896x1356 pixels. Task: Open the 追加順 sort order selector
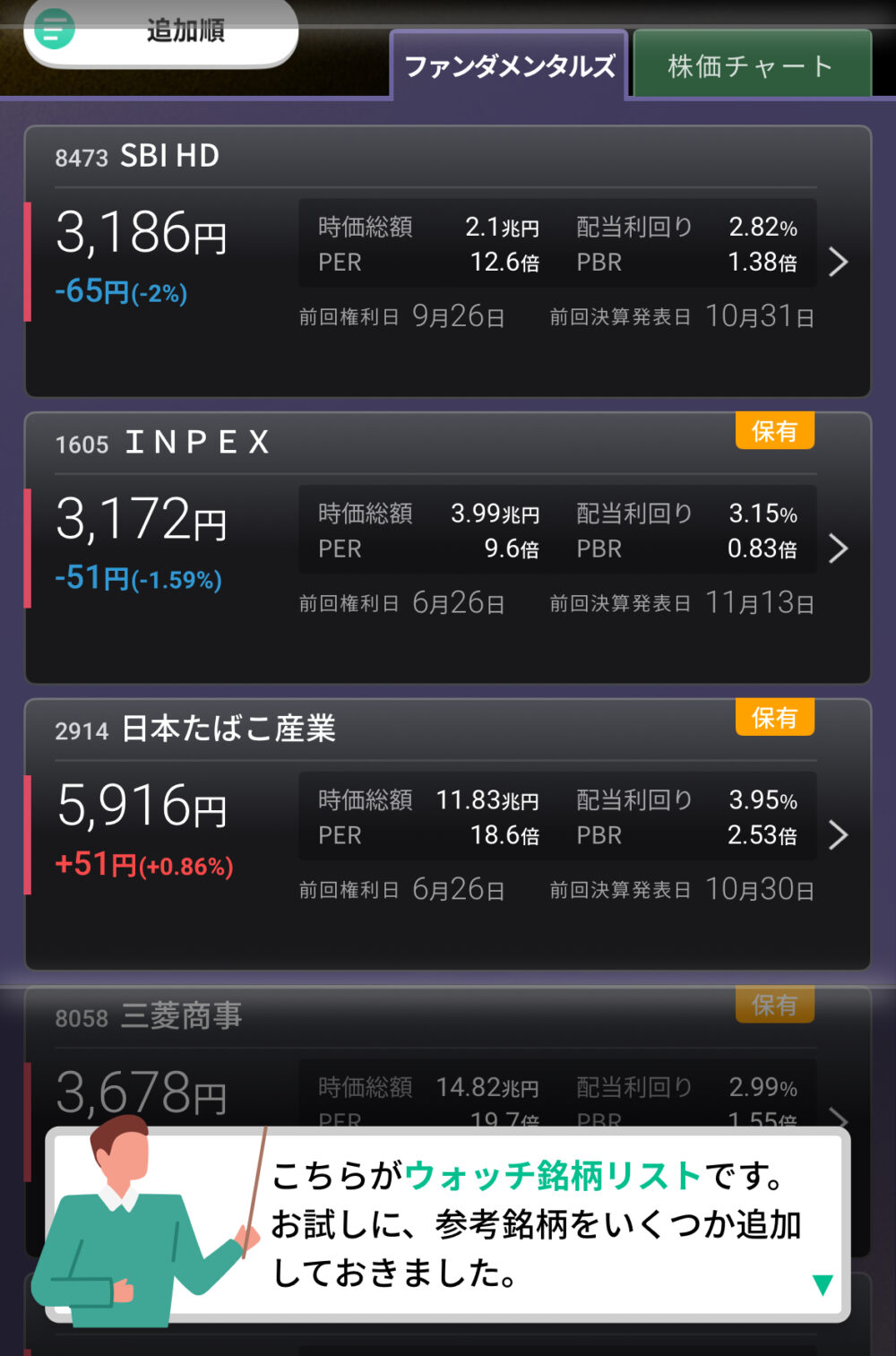(161, 32)
